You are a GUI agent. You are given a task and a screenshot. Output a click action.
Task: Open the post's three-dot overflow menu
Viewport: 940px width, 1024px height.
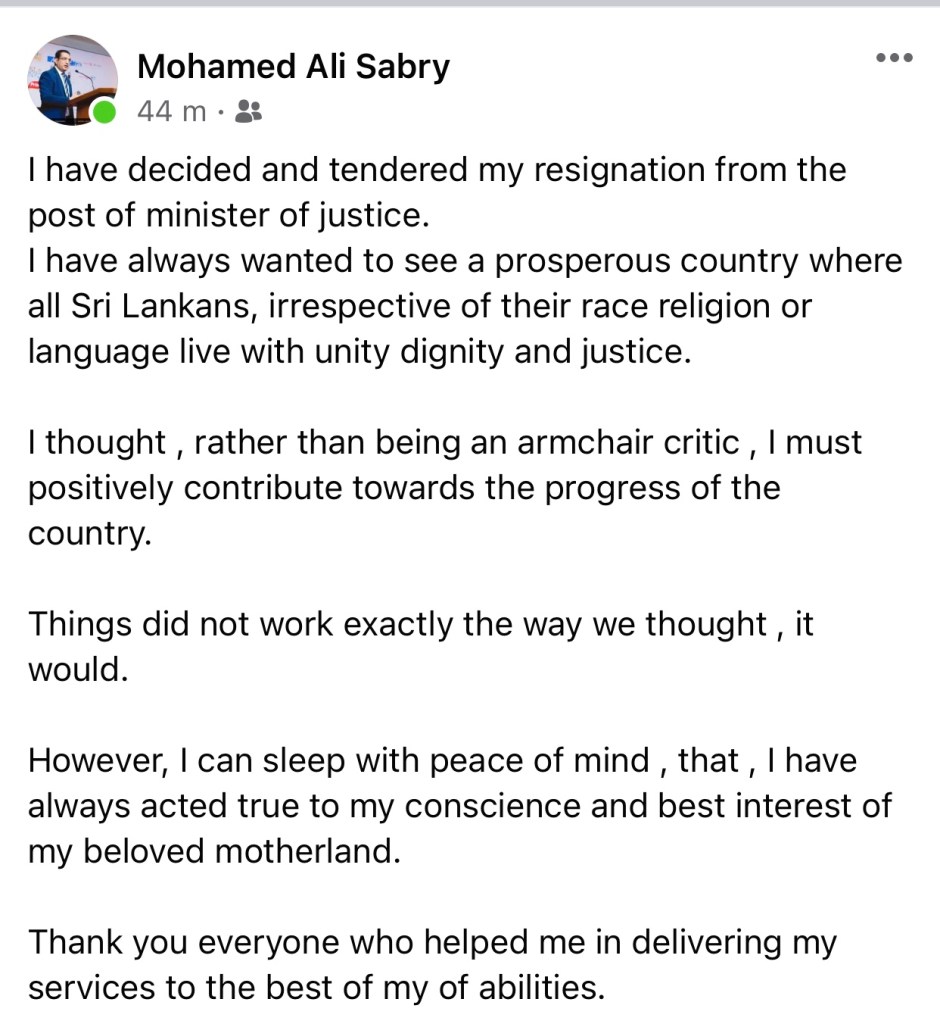[x=893, y=58]
